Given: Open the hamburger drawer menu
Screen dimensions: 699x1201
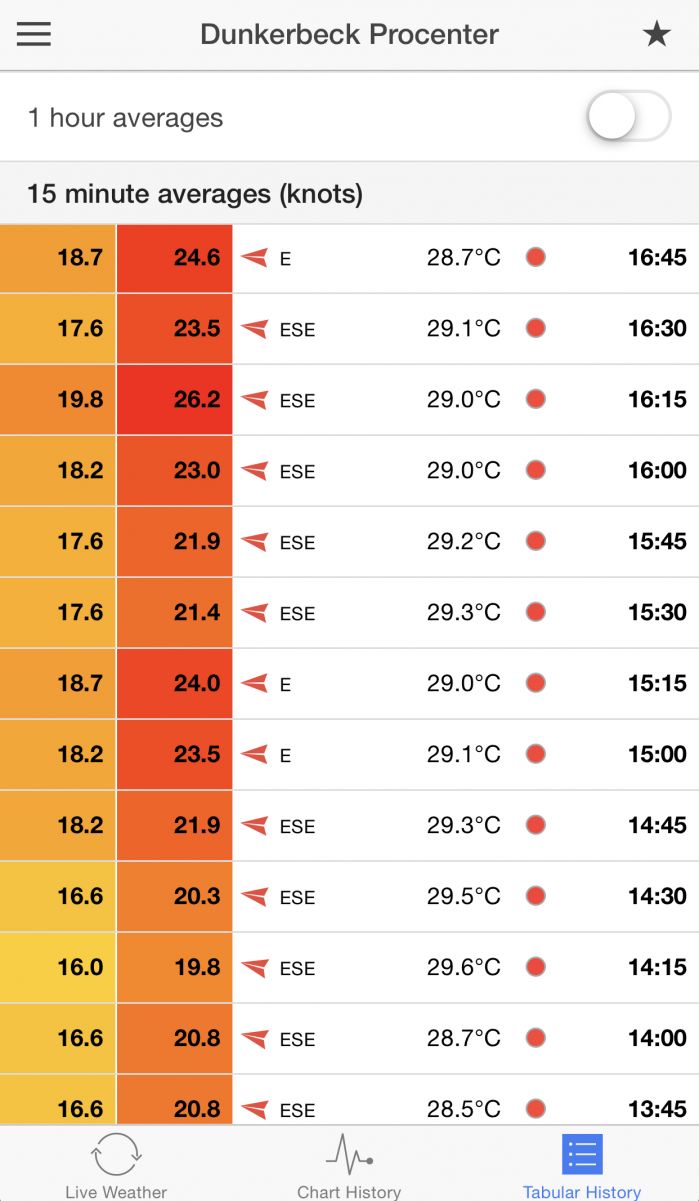Looking at the screenshot, I should pos(33,34).
